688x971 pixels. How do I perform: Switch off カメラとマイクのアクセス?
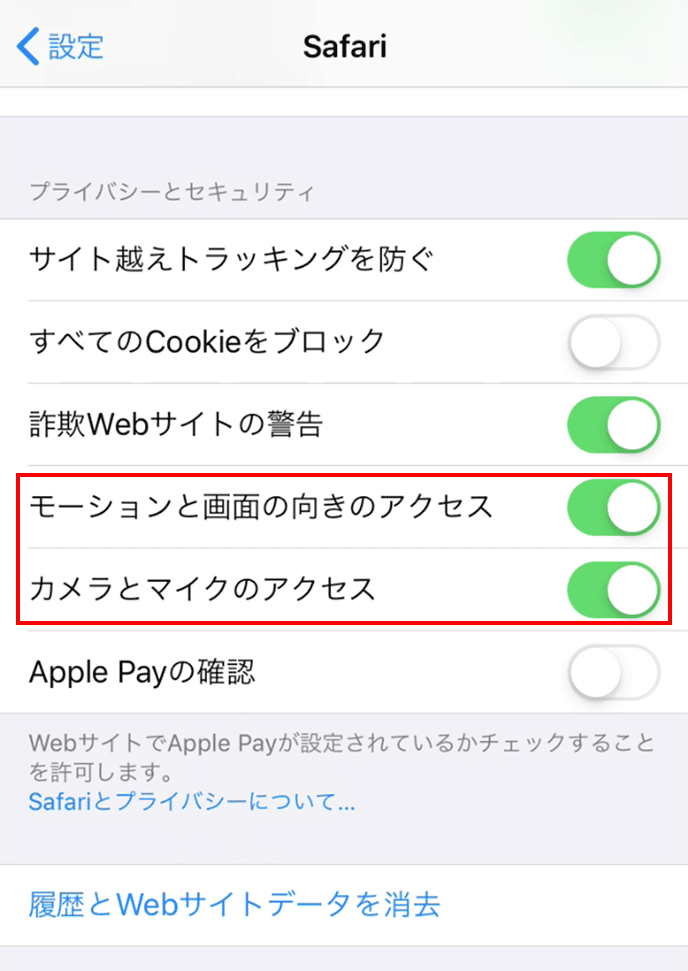(613, 589)
